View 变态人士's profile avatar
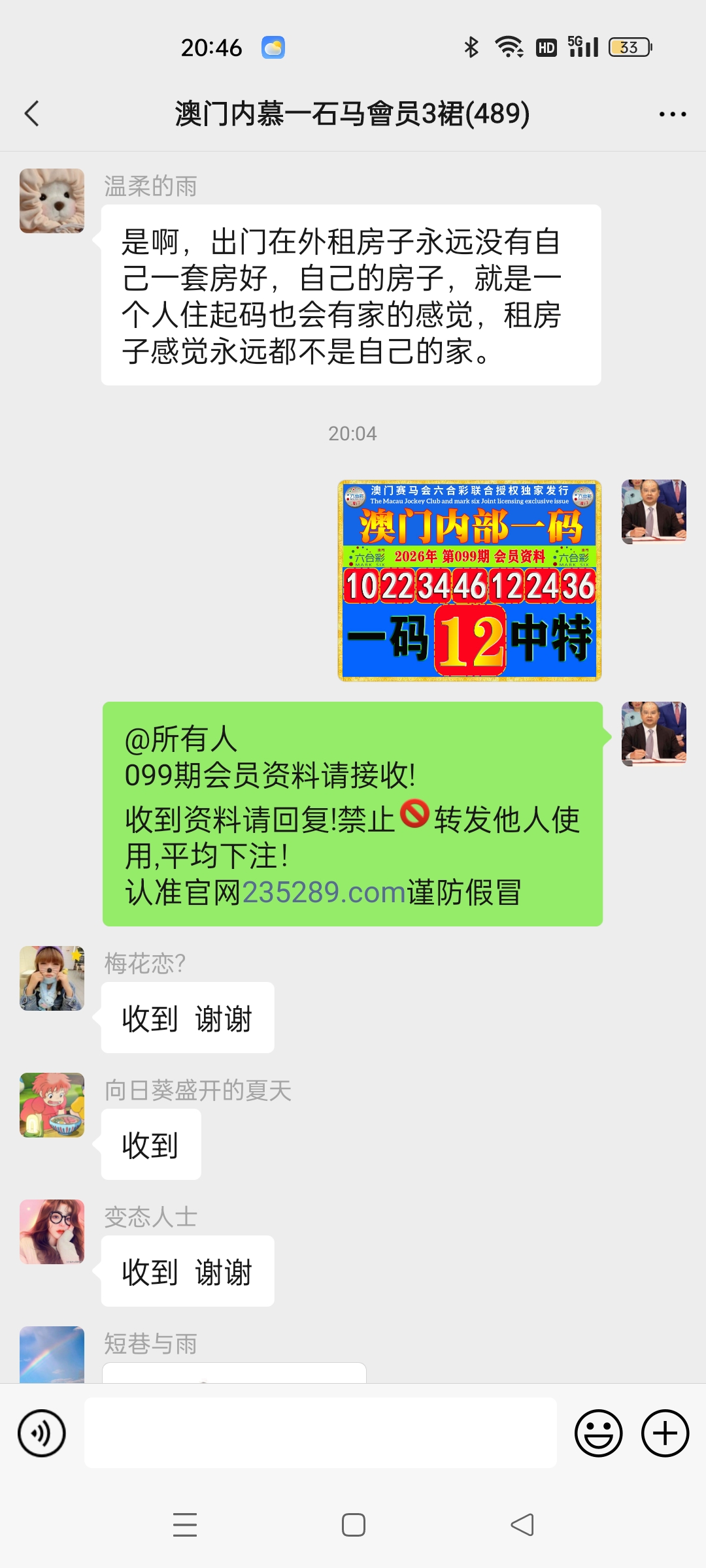This screenshot has height=1568, width=706. [x=52, y=1232]
